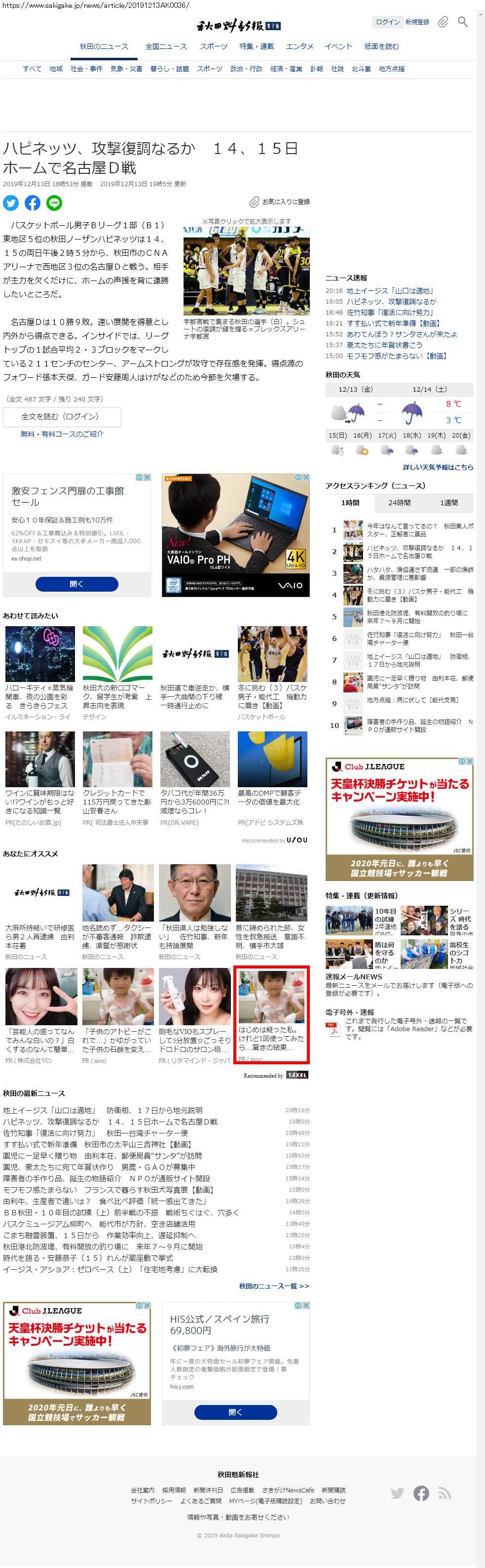Select the 社会・事件 subcategory link
Image resolution: width=485 pixels, height=1568 pixels.
(86, 69)
